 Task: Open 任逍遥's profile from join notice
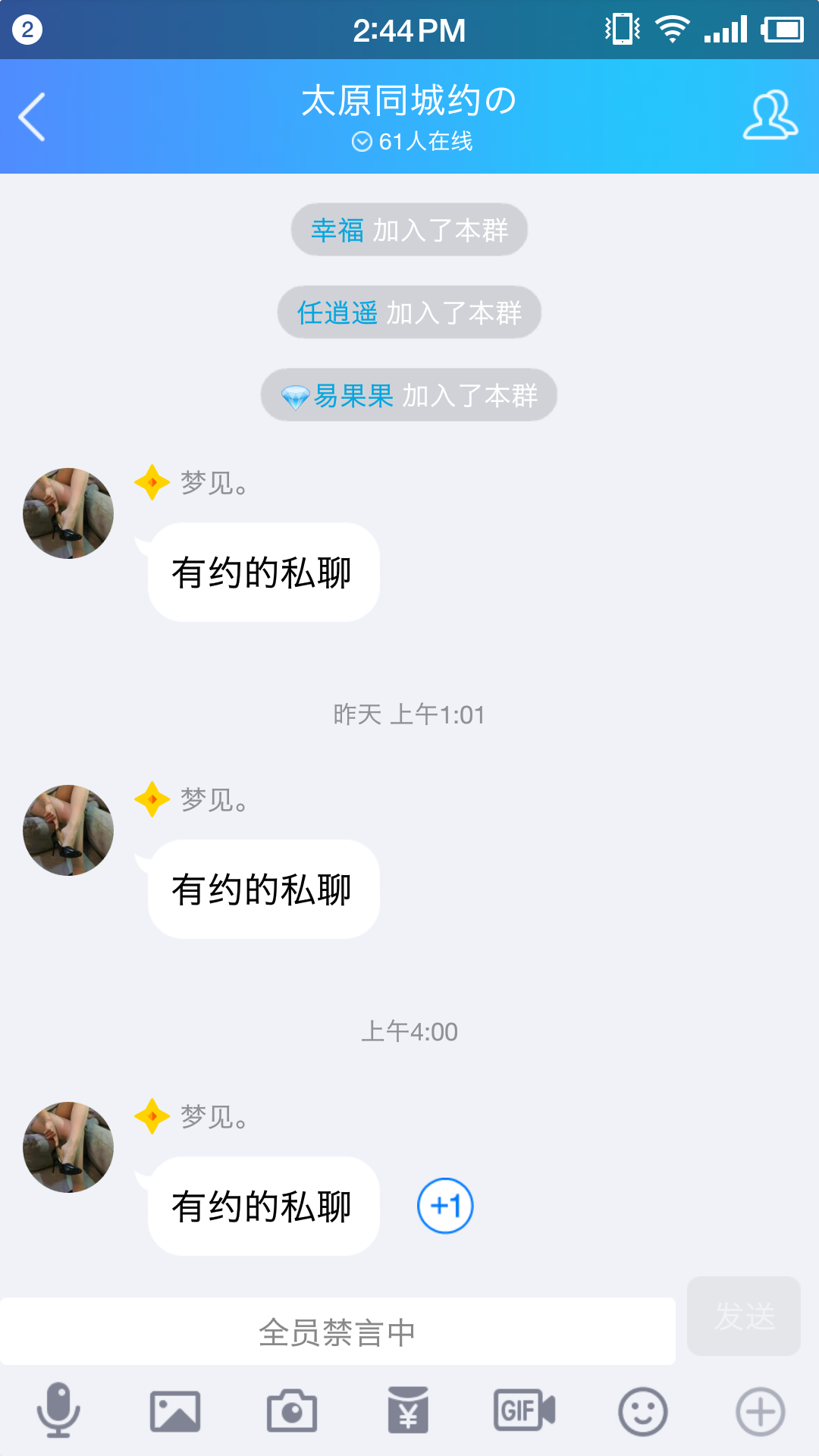[x=339, y=312]
